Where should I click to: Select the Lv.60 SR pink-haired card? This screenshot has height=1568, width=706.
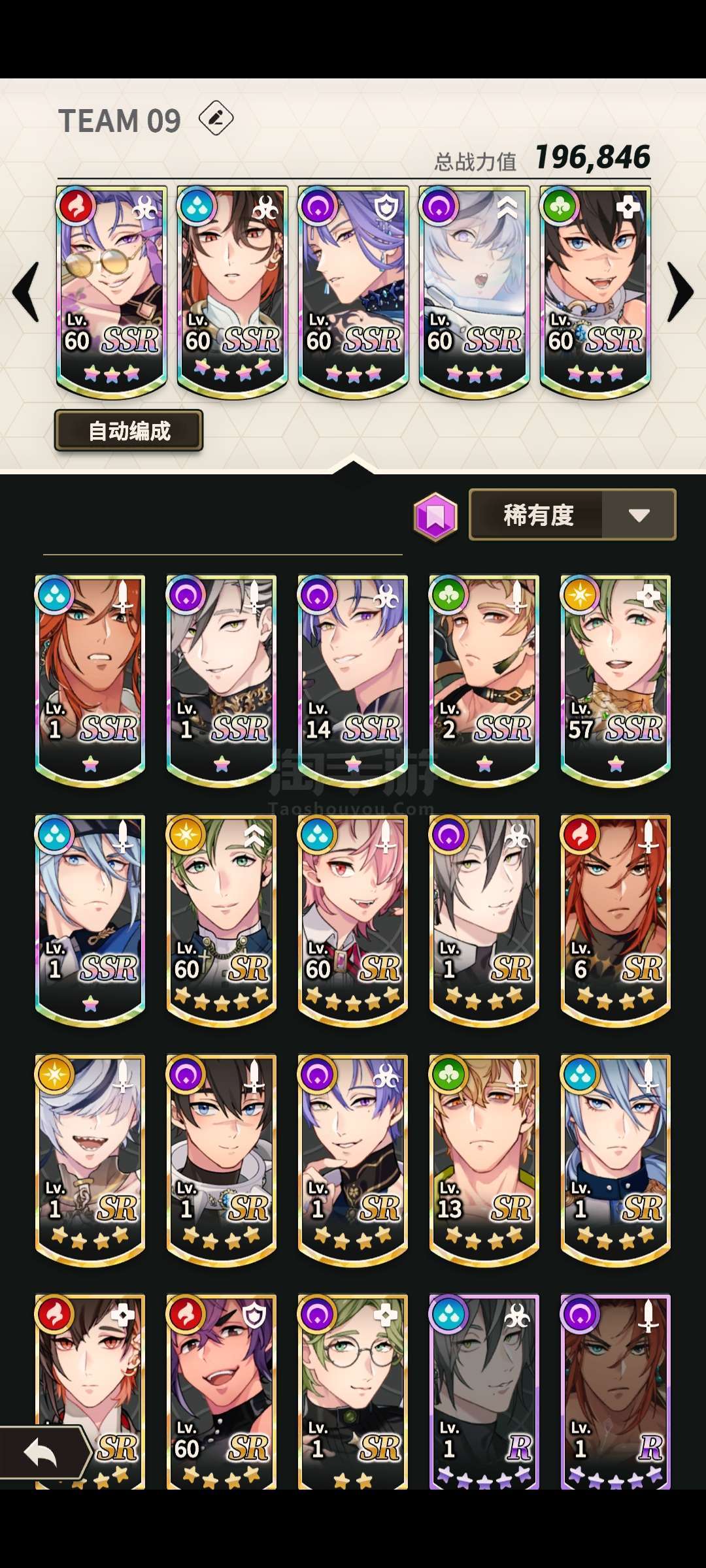353,920
